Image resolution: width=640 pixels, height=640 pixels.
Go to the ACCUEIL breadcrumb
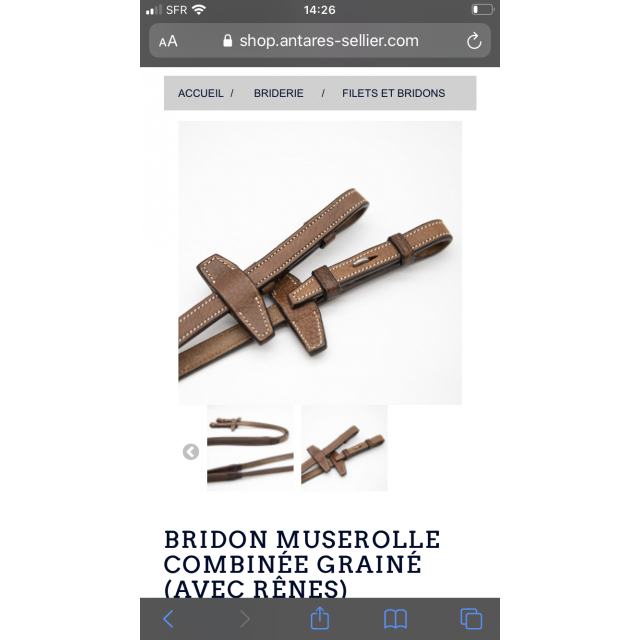(x=201, y=93)
